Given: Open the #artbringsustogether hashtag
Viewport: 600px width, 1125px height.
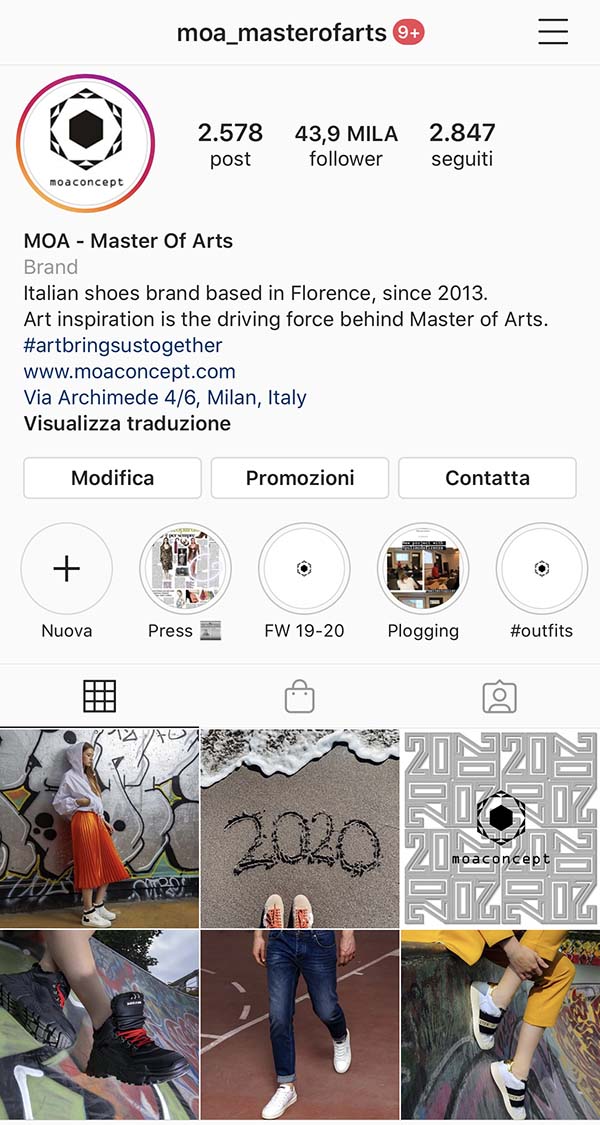Looking at the screenshot, I should [x=123, y=345].
